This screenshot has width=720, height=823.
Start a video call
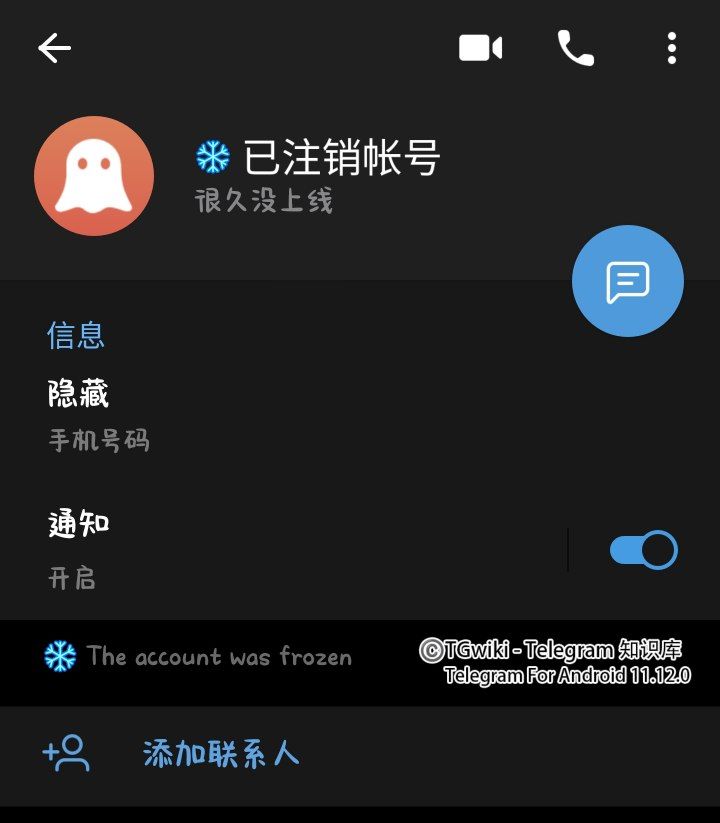[x=480, y=48]
